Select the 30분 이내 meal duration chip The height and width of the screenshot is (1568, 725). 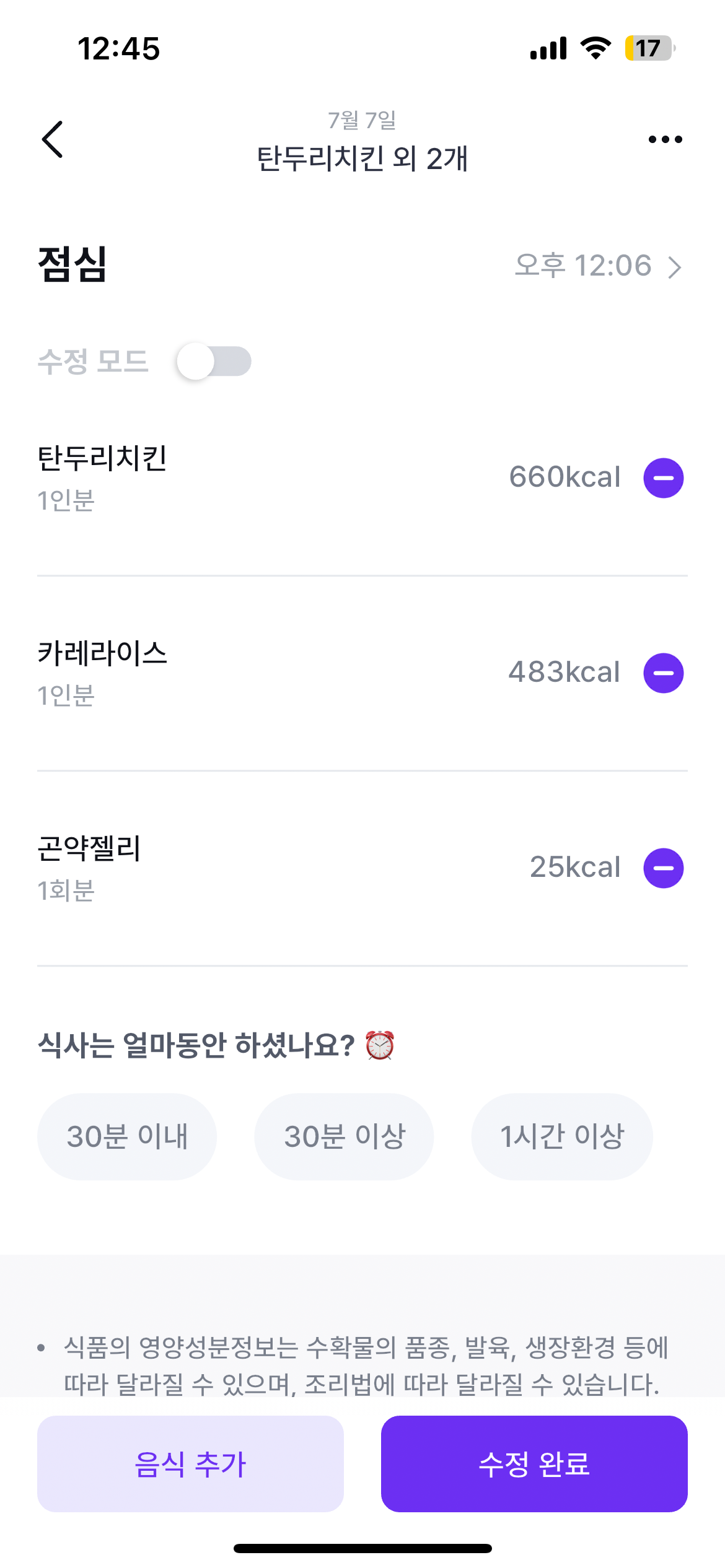pyautogui.click(x=127, y=1136)
